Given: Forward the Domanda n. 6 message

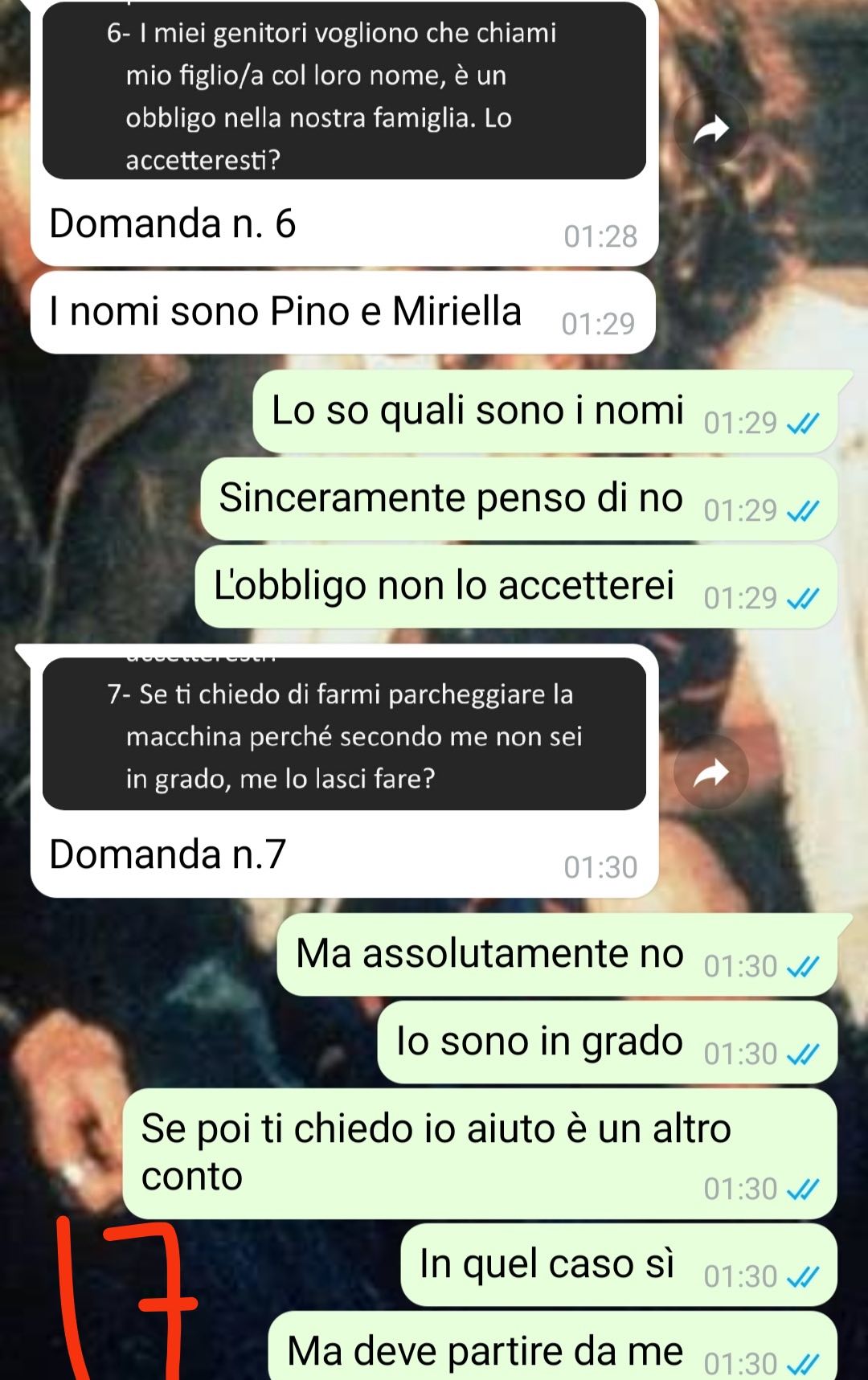Looking at the screenshot, I should pos(710,129).
